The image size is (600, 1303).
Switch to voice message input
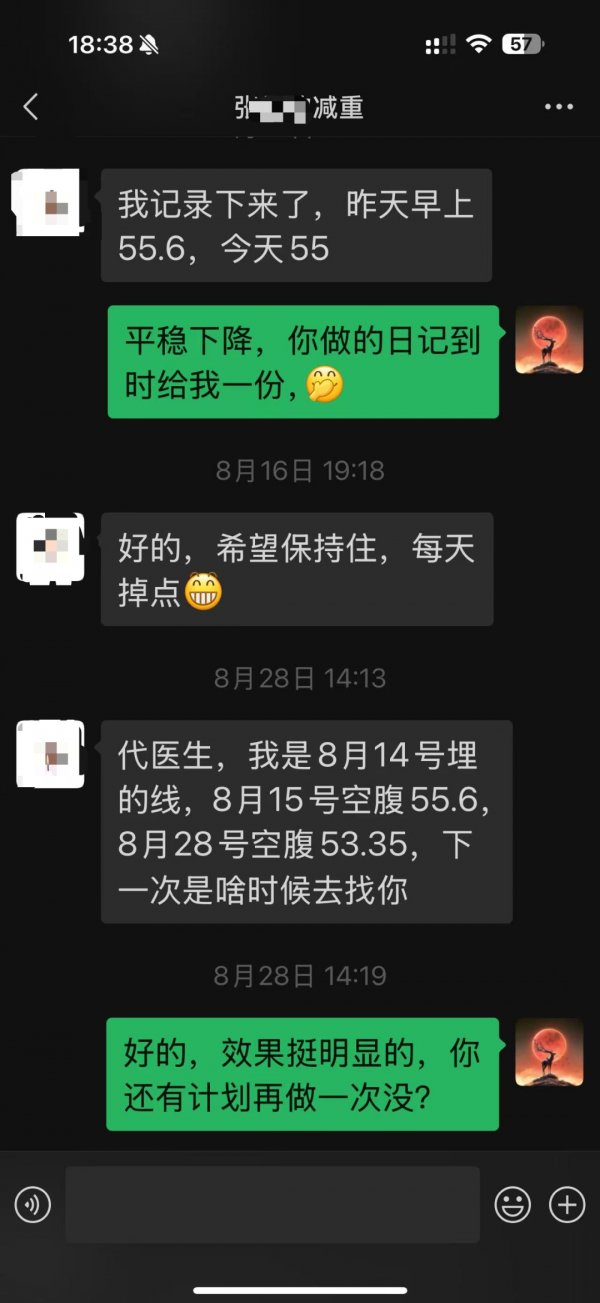pos(33,1205)
